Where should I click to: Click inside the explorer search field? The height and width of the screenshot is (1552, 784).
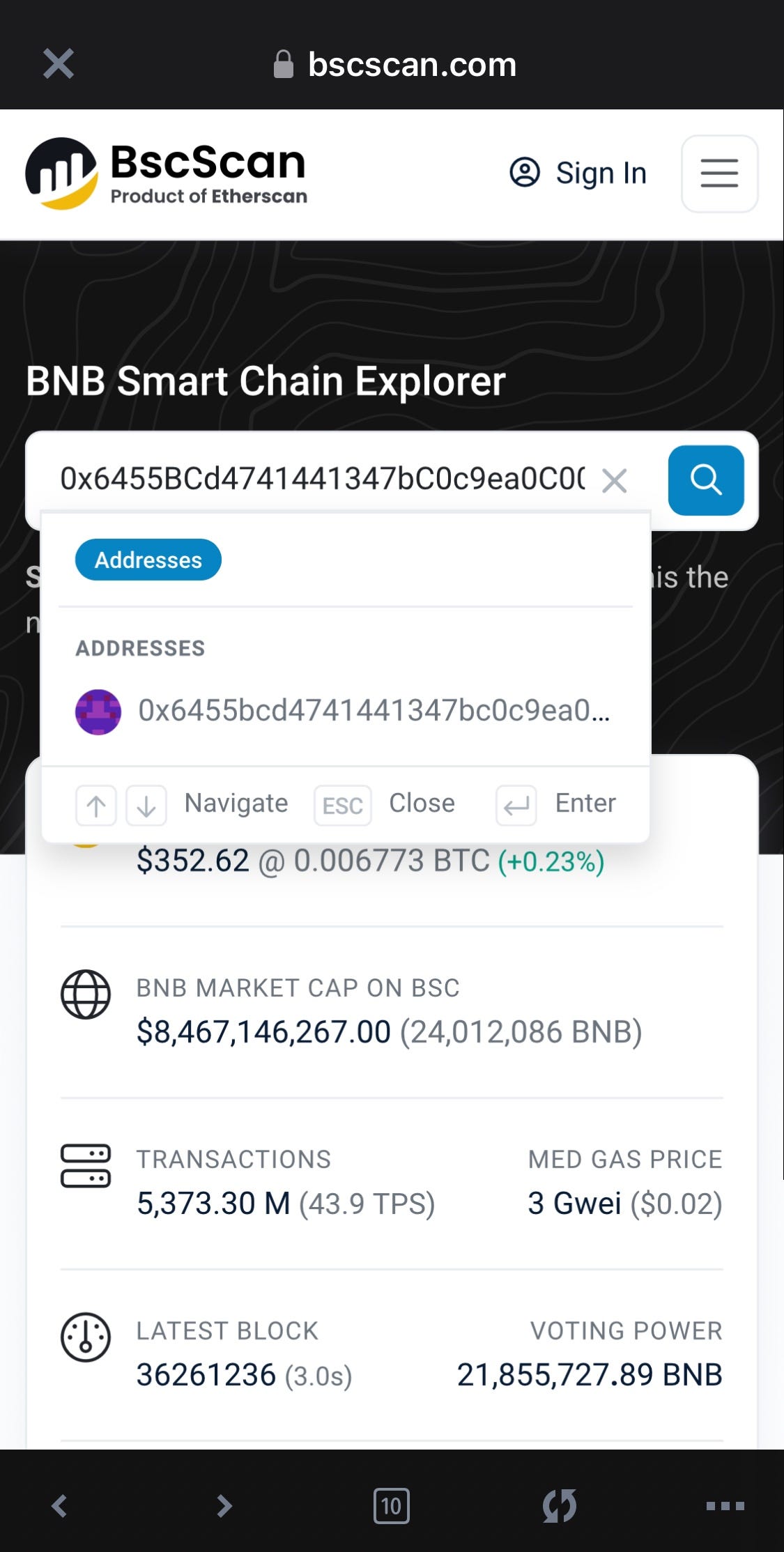pos(314,480)
